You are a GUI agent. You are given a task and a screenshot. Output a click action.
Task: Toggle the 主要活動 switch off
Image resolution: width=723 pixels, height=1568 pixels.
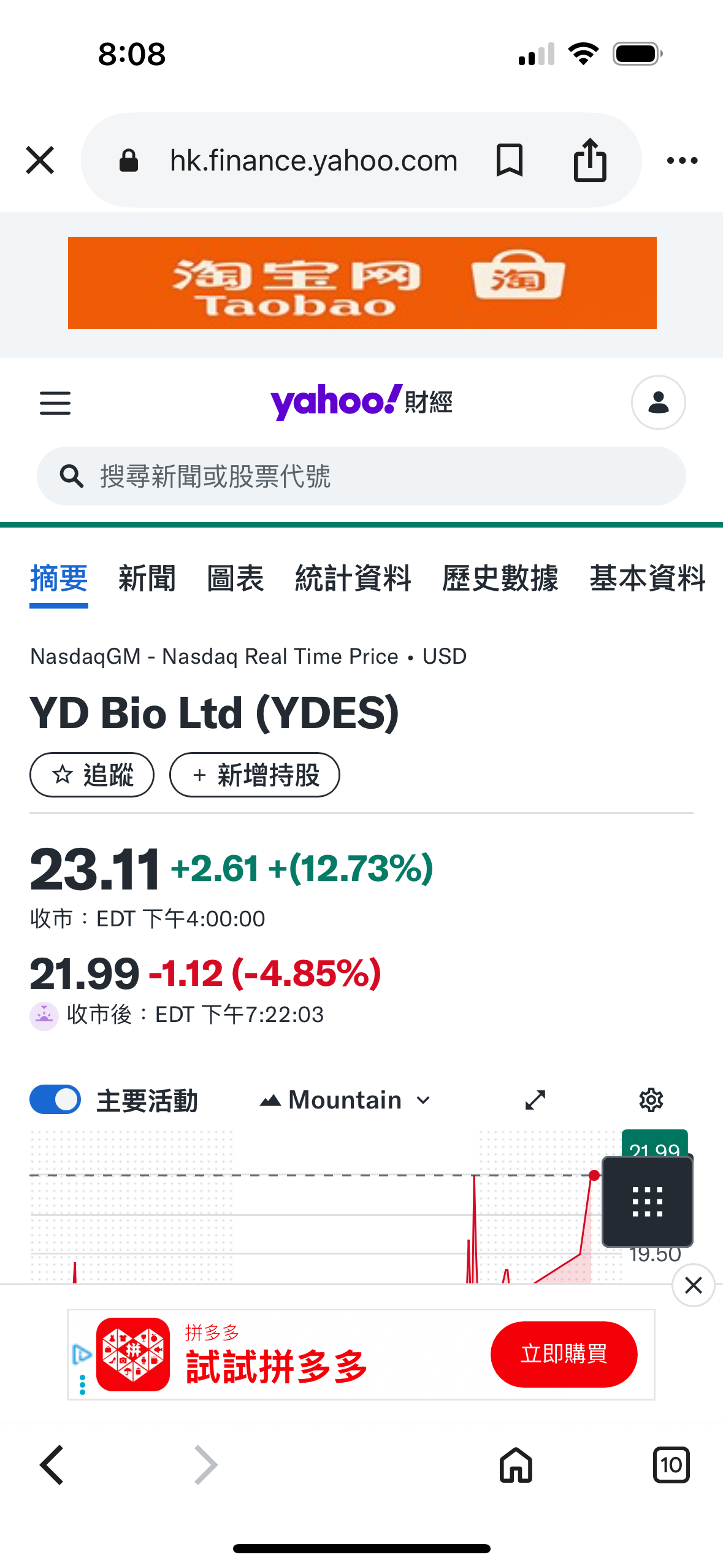coord(55,1099)
